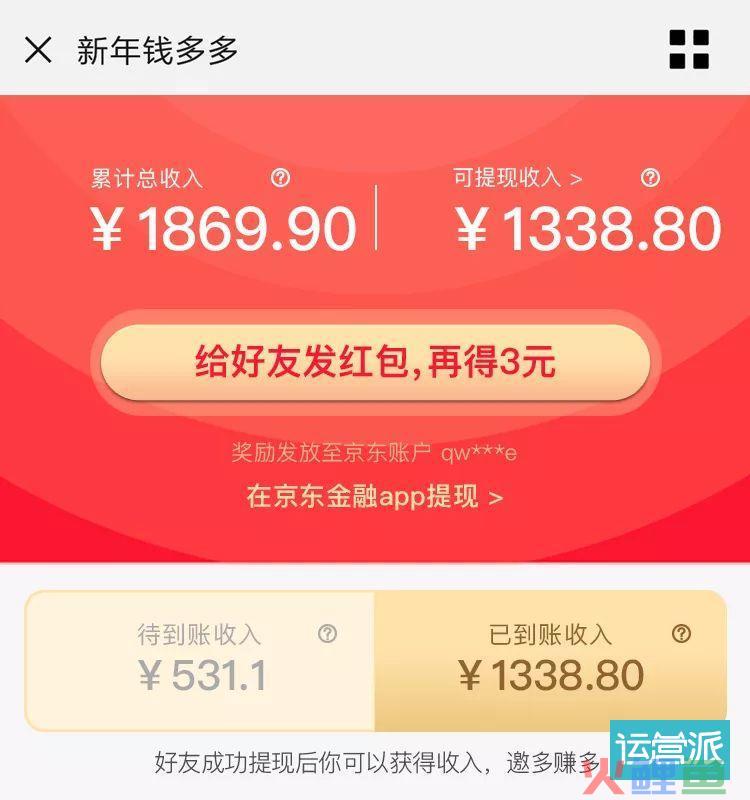Open 在京东金融app提现 link
Screen dimensions: 750x800
point(374,496)
